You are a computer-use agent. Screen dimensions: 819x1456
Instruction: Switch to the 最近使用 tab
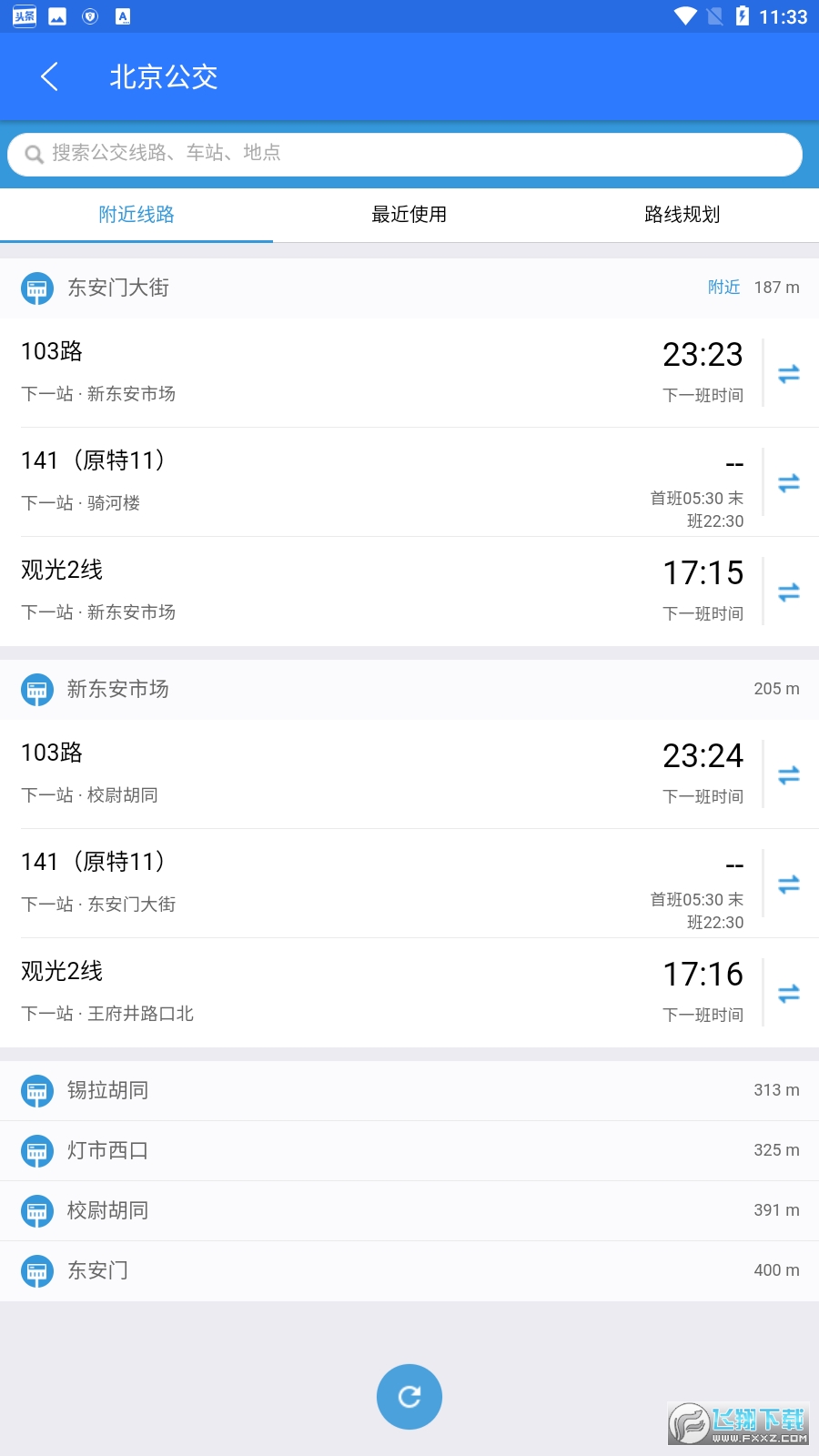(409, 215)
